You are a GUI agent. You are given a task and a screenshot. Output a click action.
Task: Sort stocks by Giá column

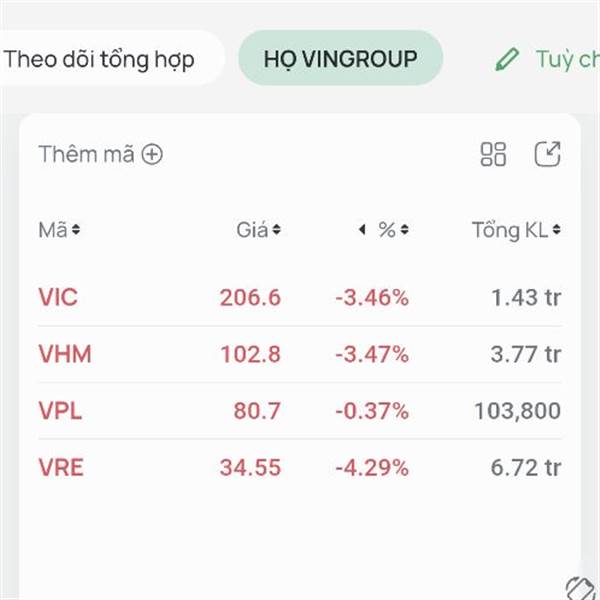pyautogui.click(x=258, y=230)
